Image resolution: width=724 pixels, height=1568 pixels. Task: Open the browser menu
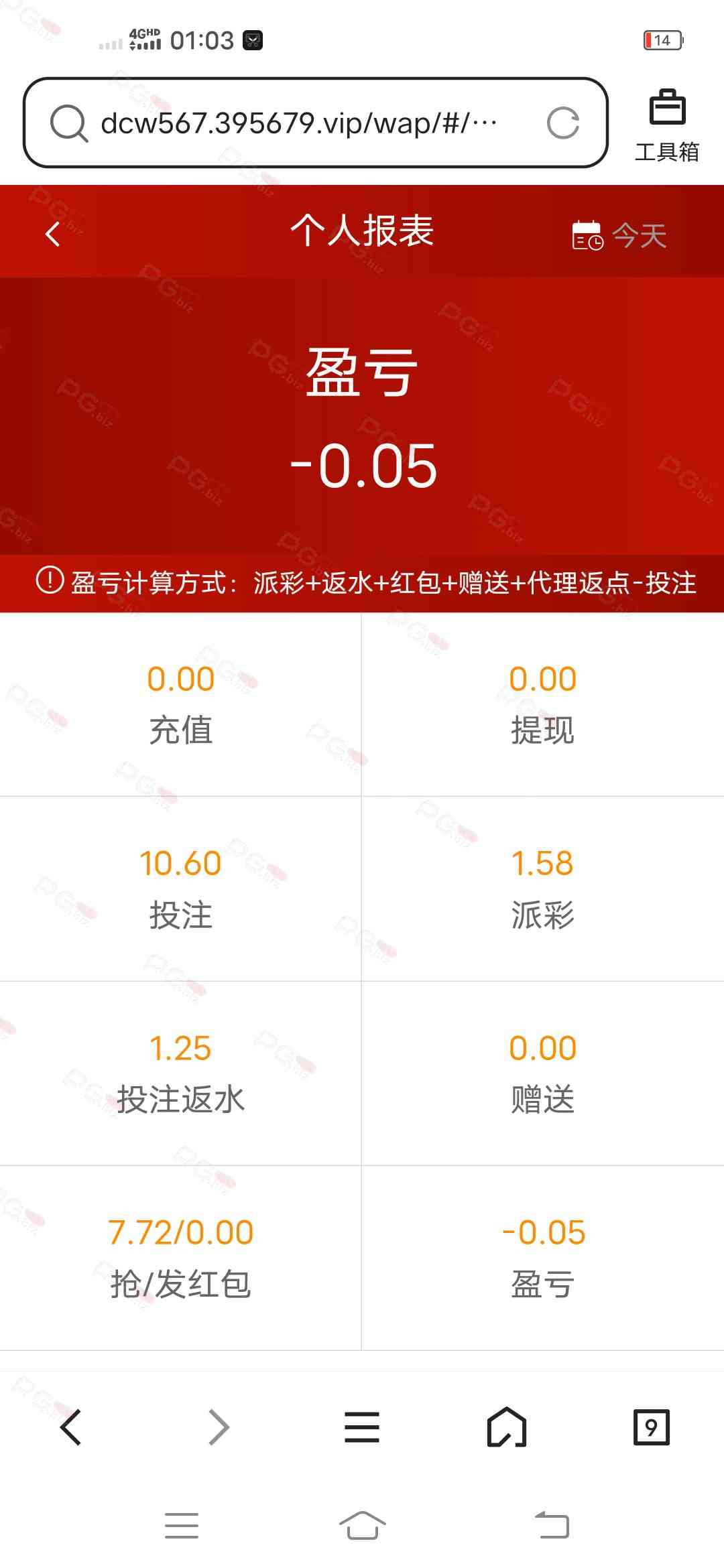point(362,1426)
